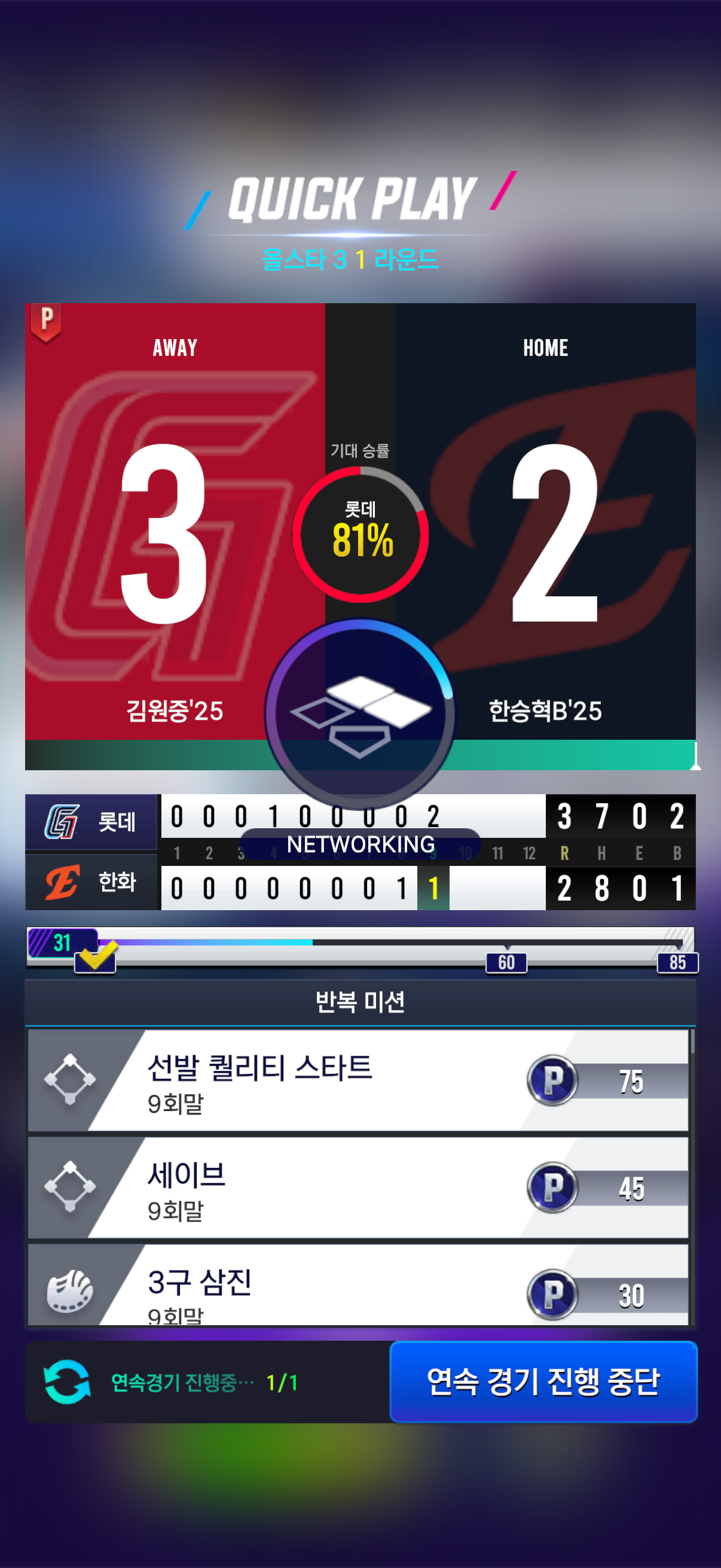Open the 3구 삼진 mission row
The image size is (721, 1568).
[358, 1286]
